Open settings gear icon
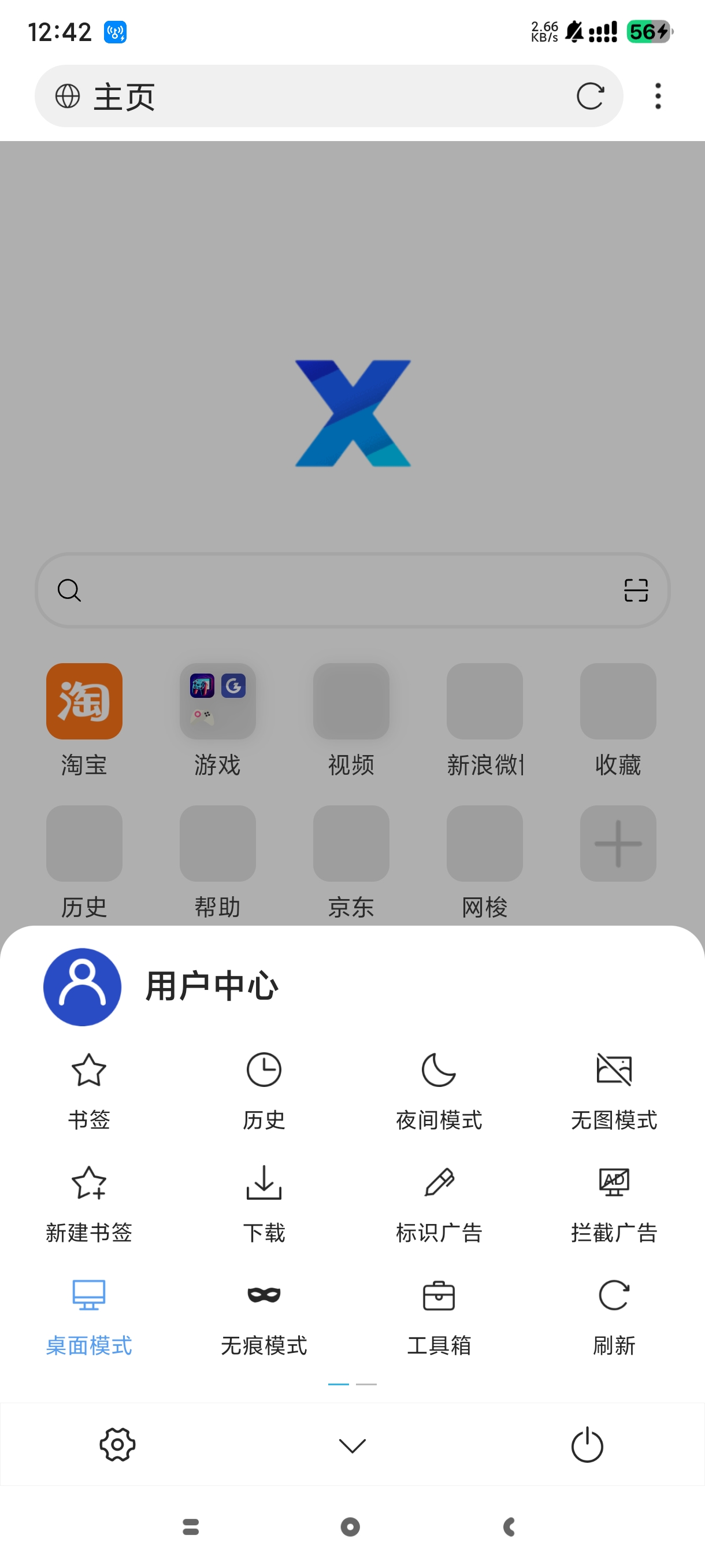 (x=117, y=1444)
